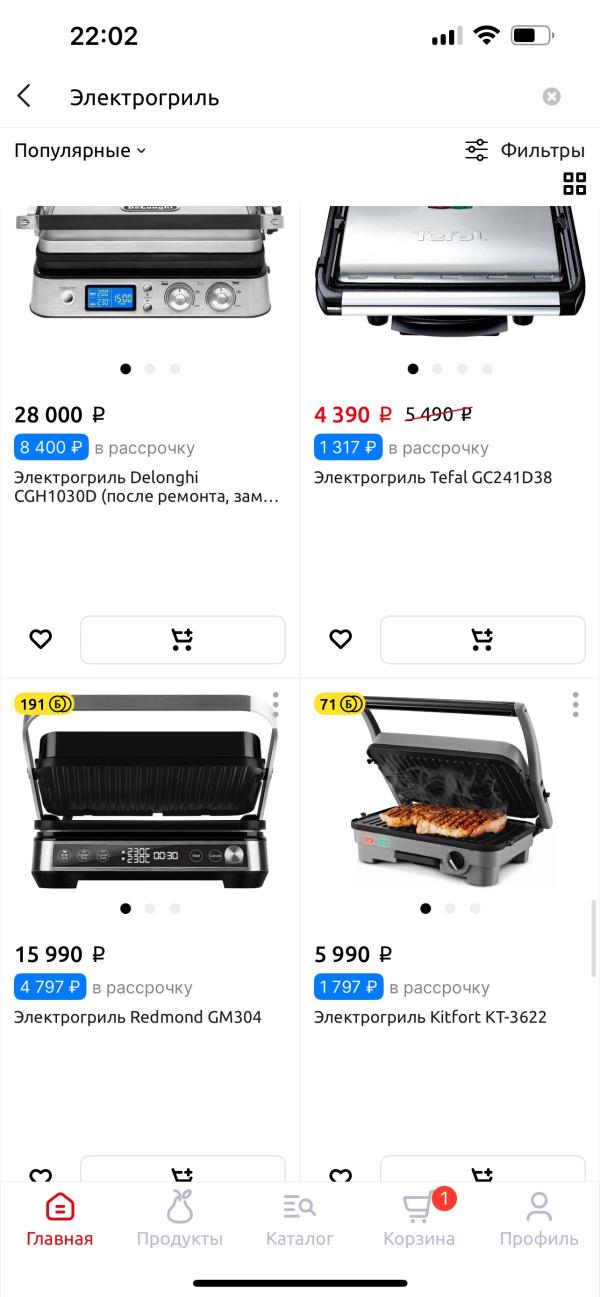Open the Delonghi CGH1030D product page
The width and height of the screenshot is (600, 1297).
point(145,486)
